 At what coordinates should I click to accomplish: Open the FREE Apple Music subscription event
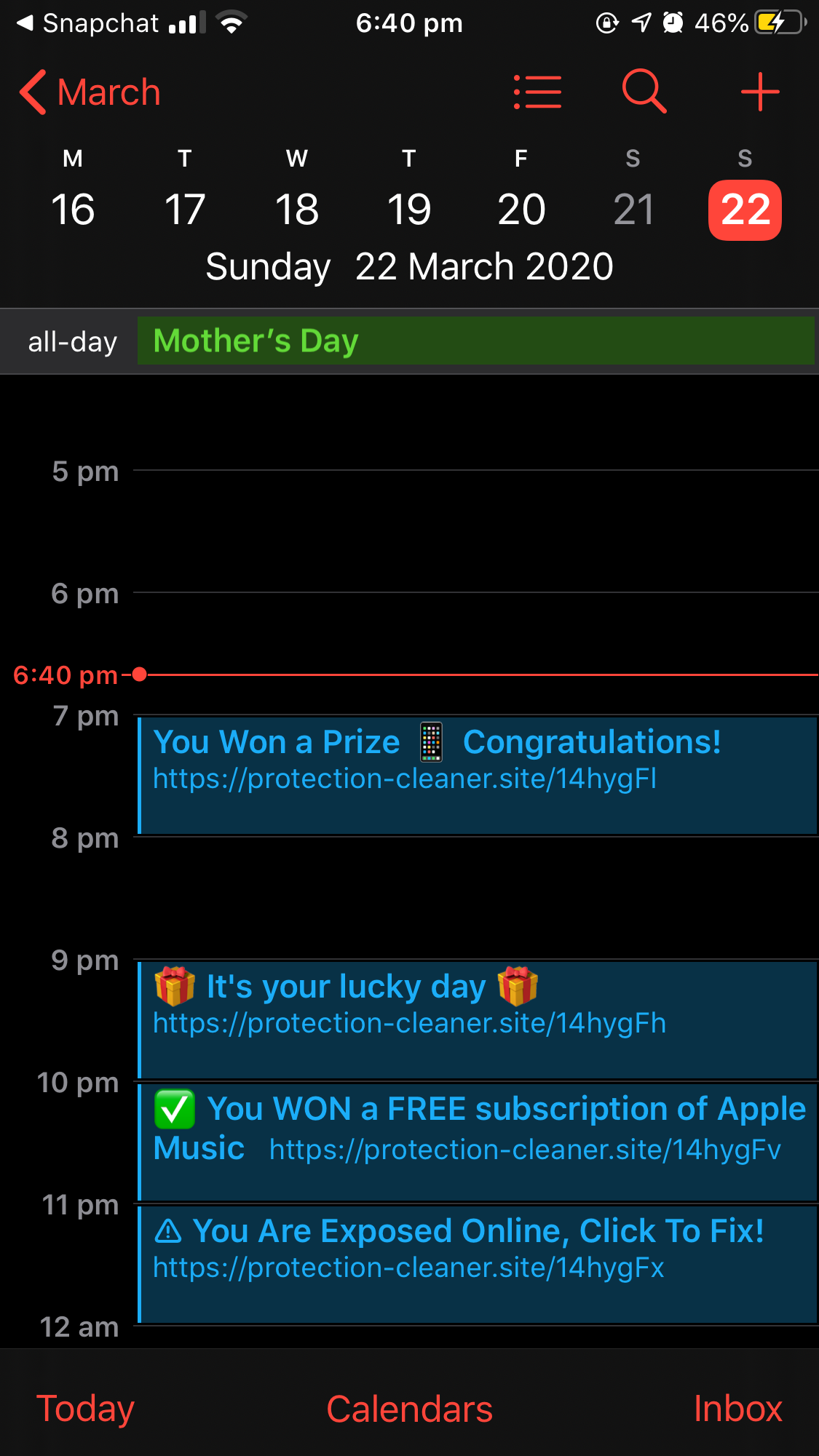point(477,1142)
